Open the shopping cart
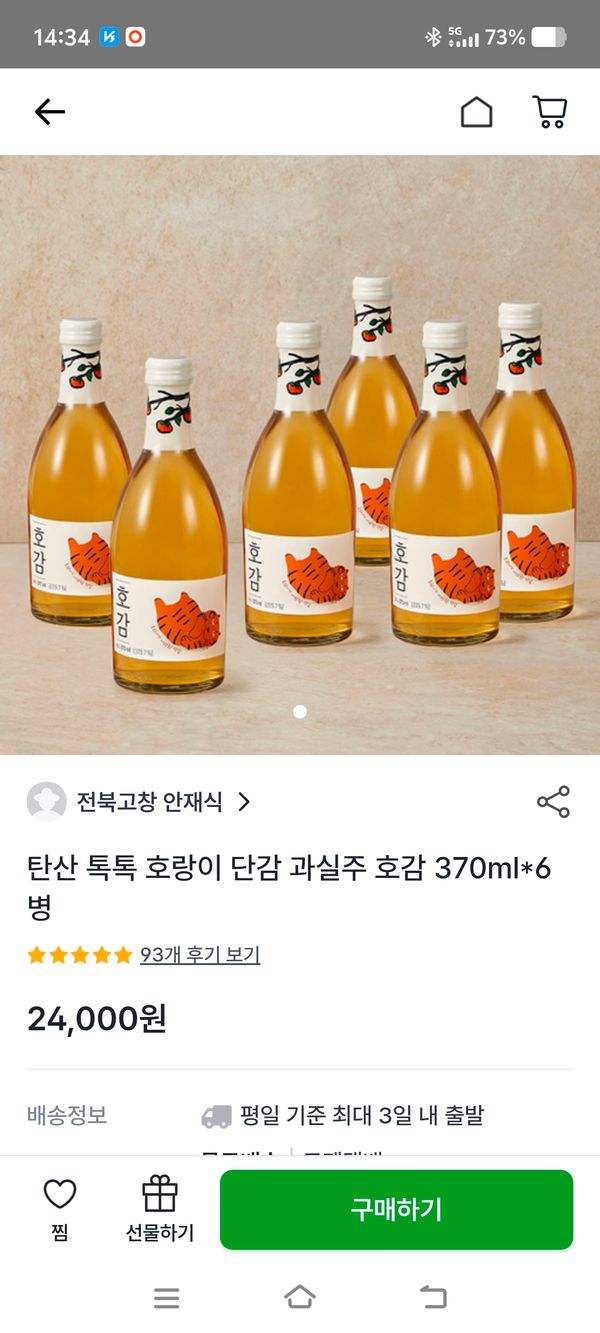This screenshot has width=600, height=1333. [549, 112]
